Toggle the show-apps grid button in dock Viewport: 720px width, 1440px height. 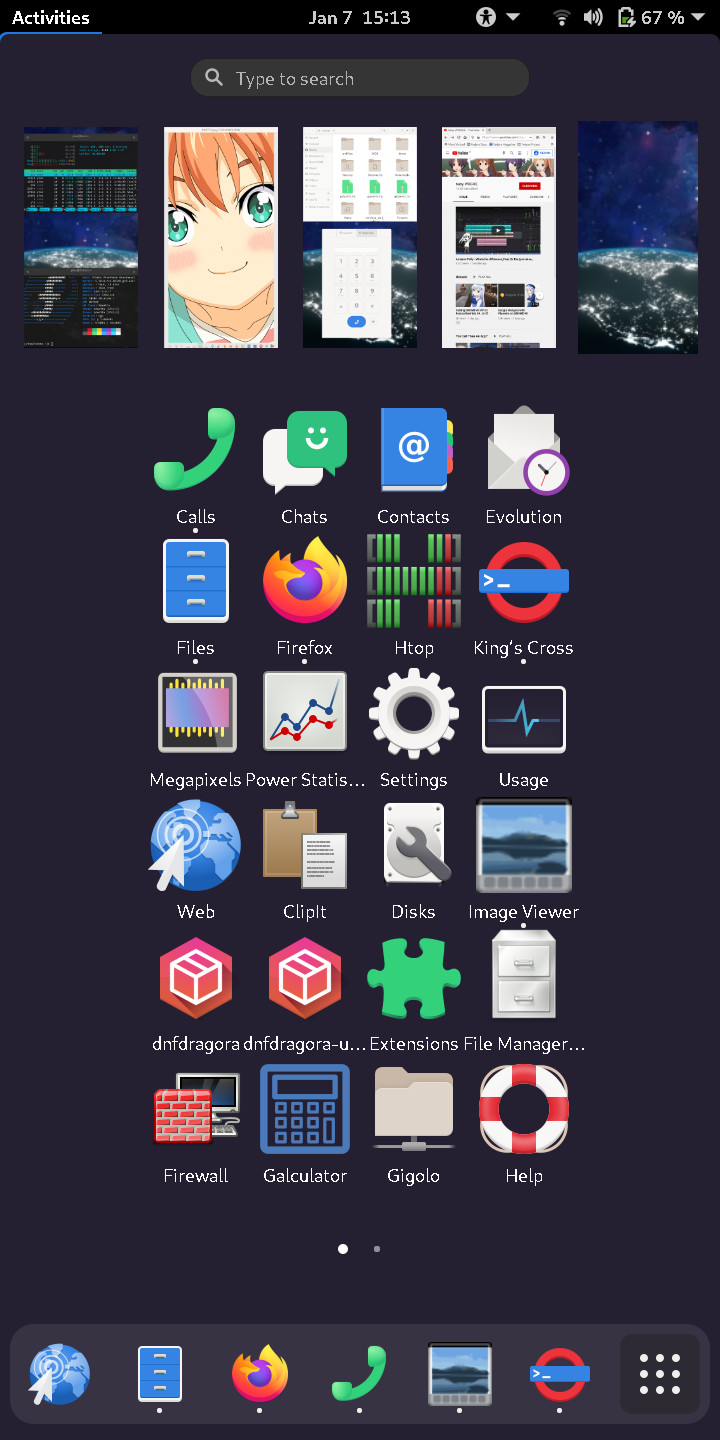click(x=659, y=1374)
